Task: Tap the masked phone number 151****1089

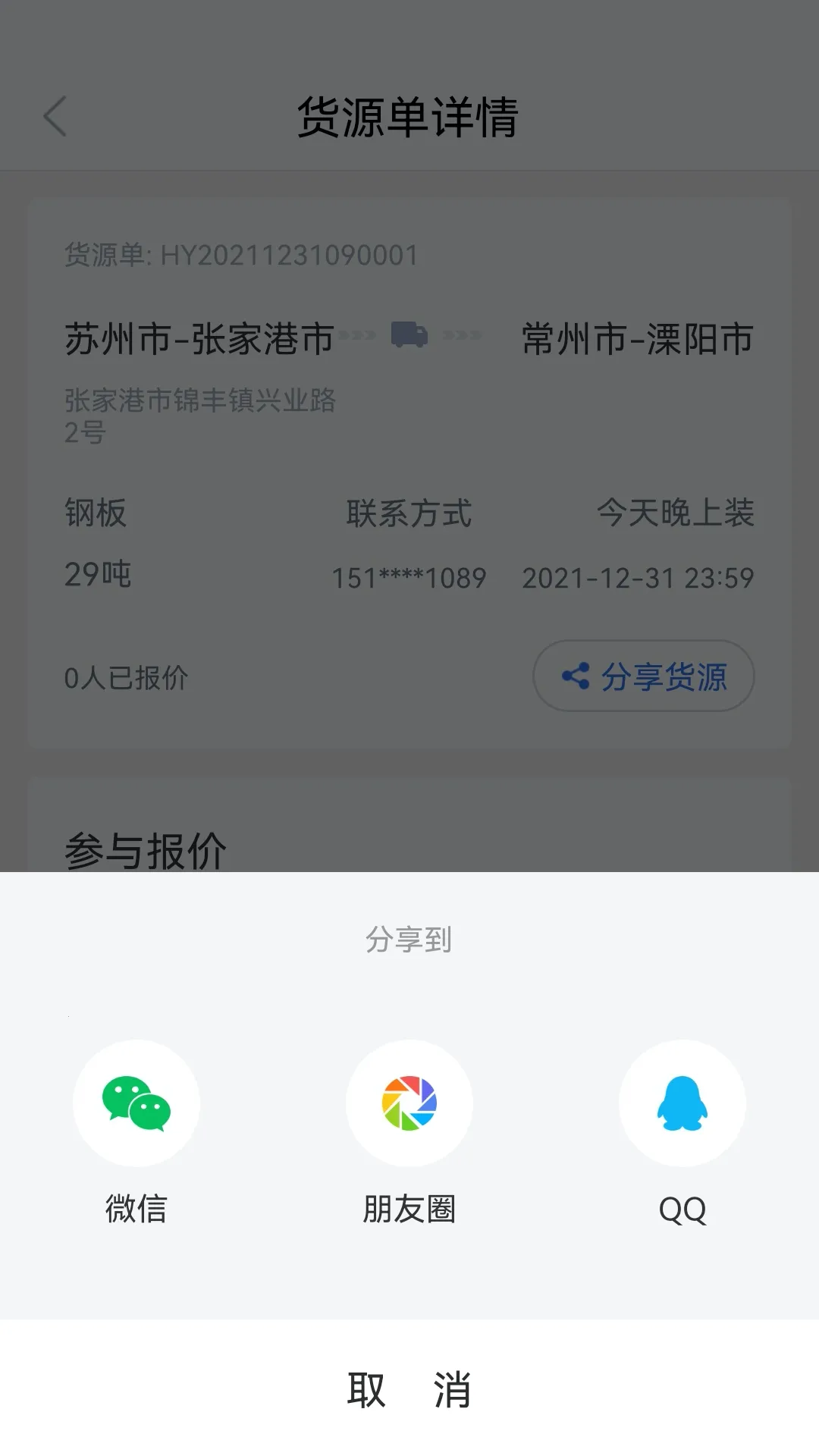Action: click(x=409, y=578)
